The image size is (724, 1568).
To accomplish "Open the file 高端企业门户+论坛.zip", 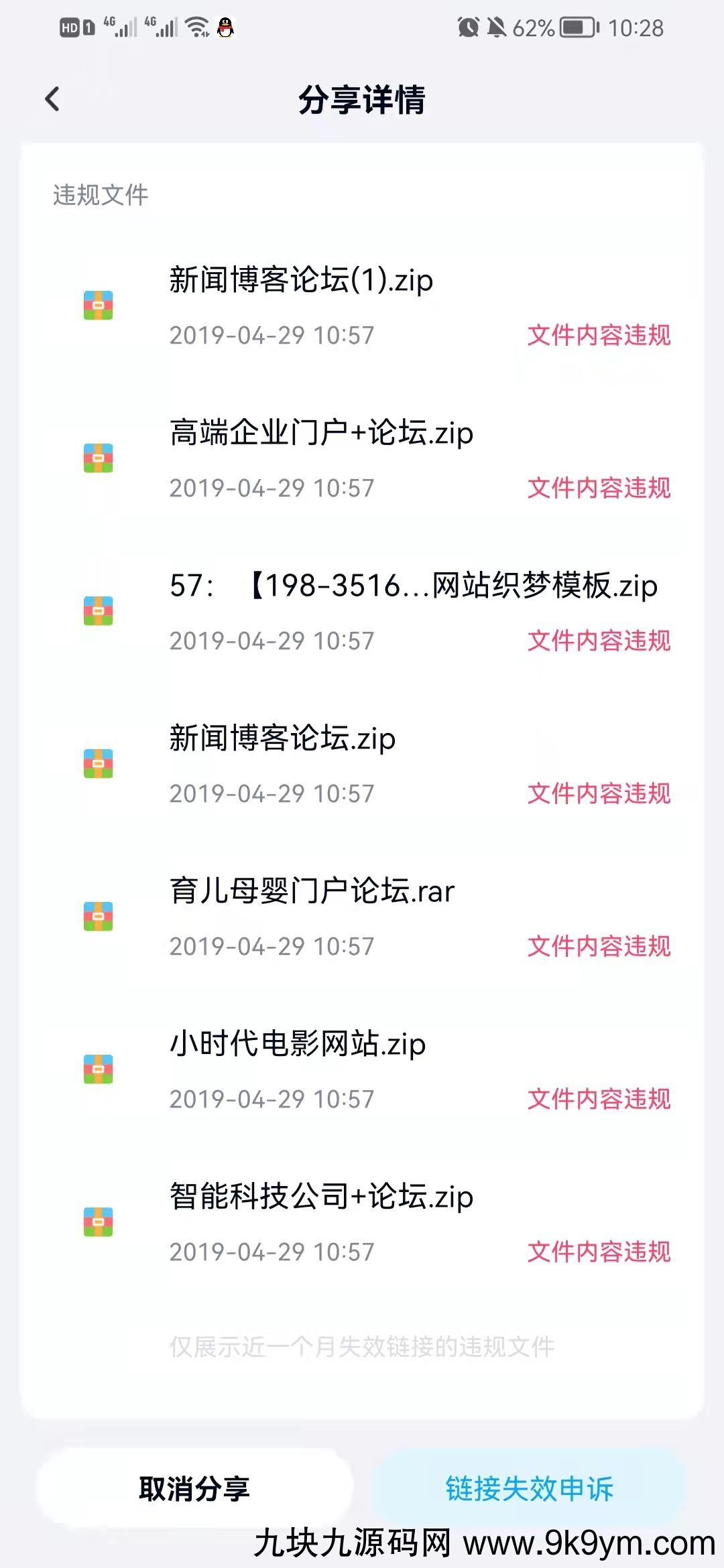I will pos(362,459).
